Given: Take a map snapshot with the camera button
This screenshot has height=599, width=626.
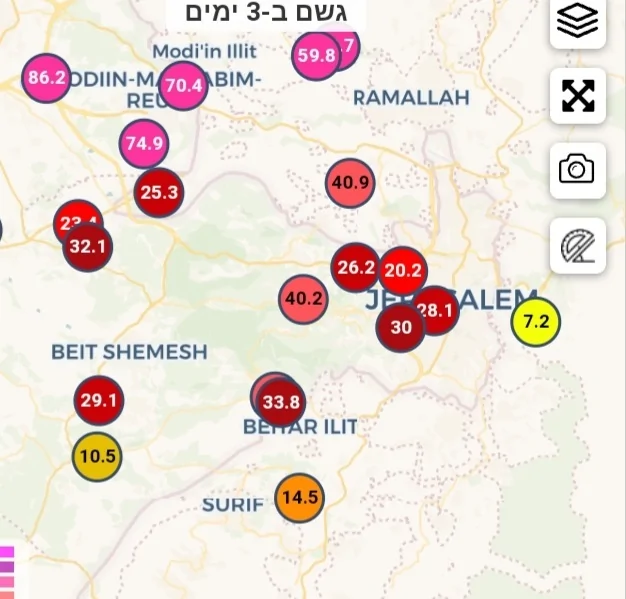Looking at the screenshot, I should click(x=578, y=170).
